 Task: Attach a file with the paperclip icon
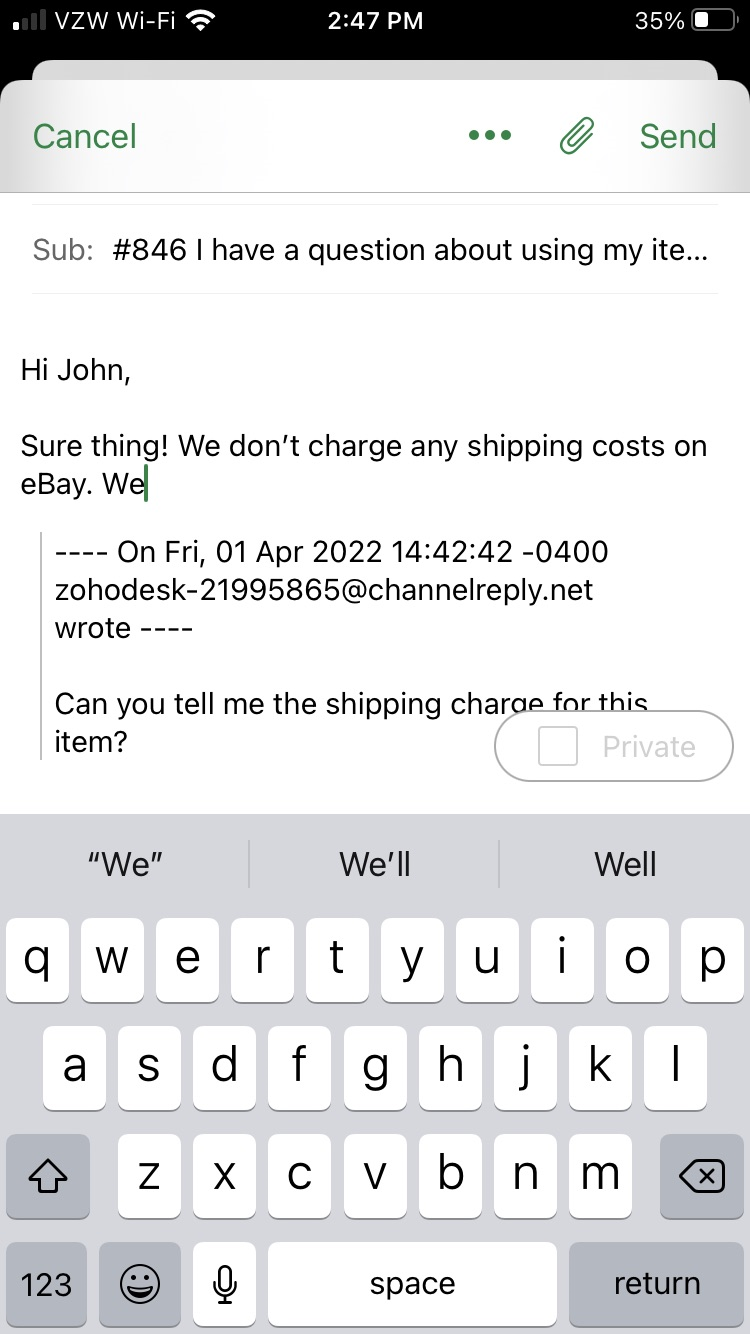576,136
